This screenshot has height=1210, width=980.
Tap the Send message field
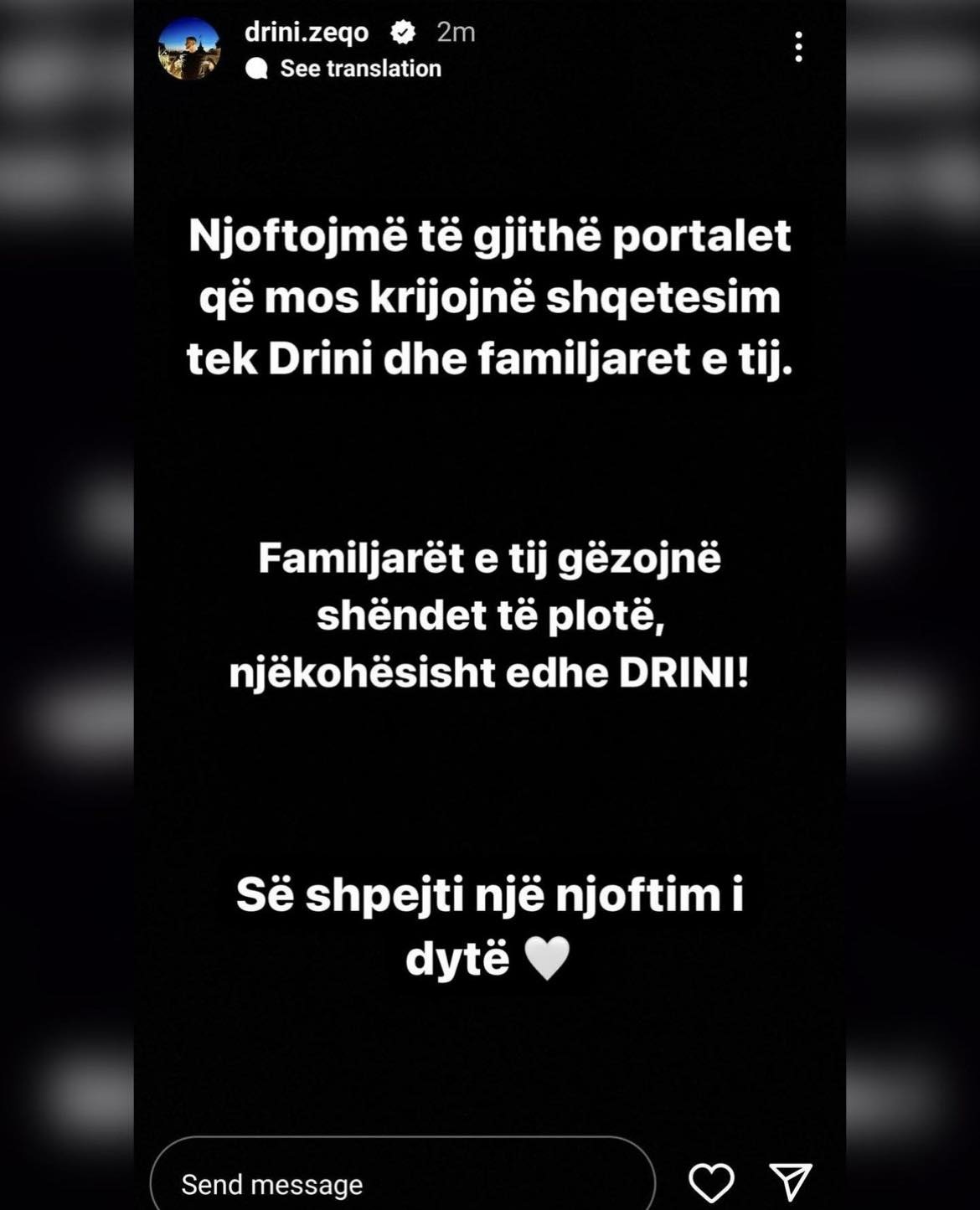point(402,1182)
